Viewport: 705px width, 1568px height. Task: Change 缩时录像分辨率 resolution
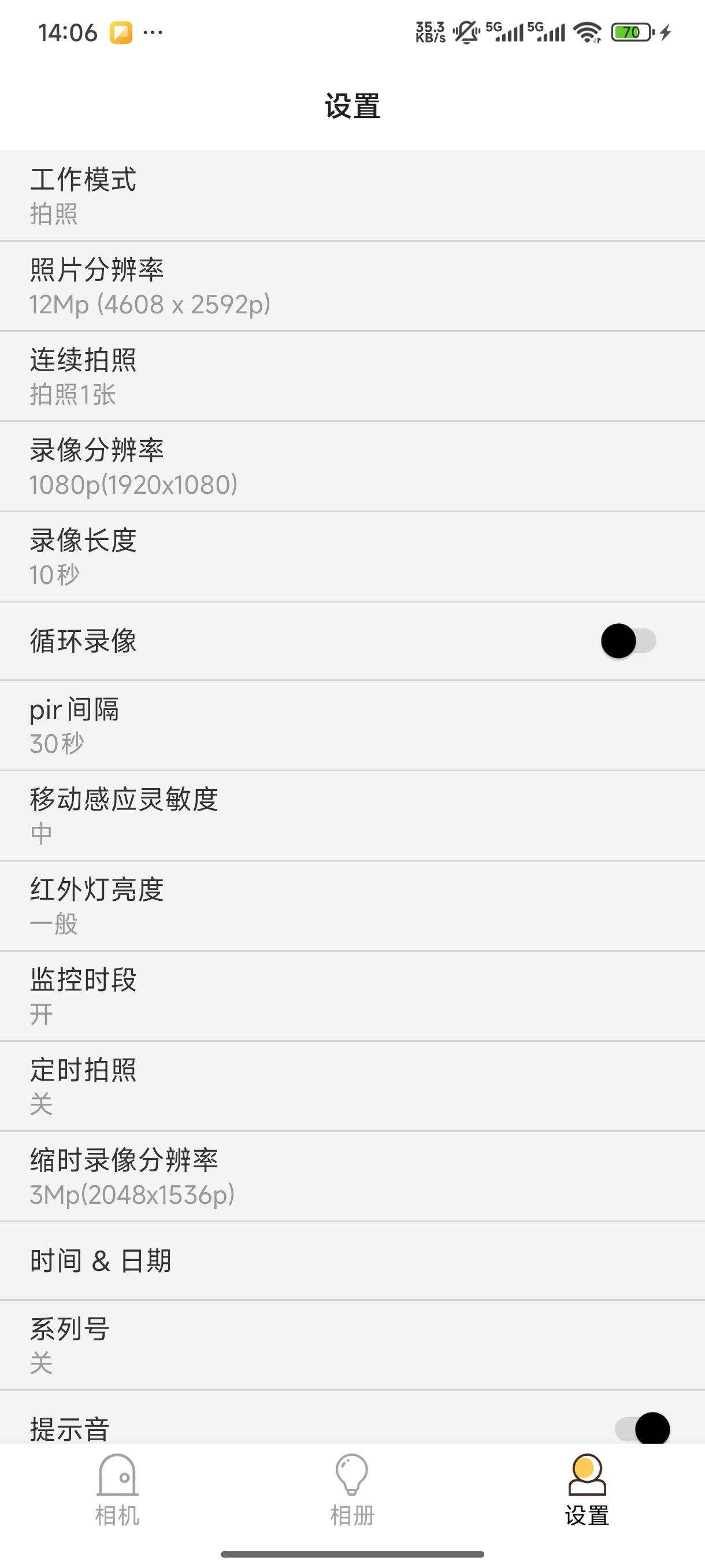click(x=352, y=1176)
